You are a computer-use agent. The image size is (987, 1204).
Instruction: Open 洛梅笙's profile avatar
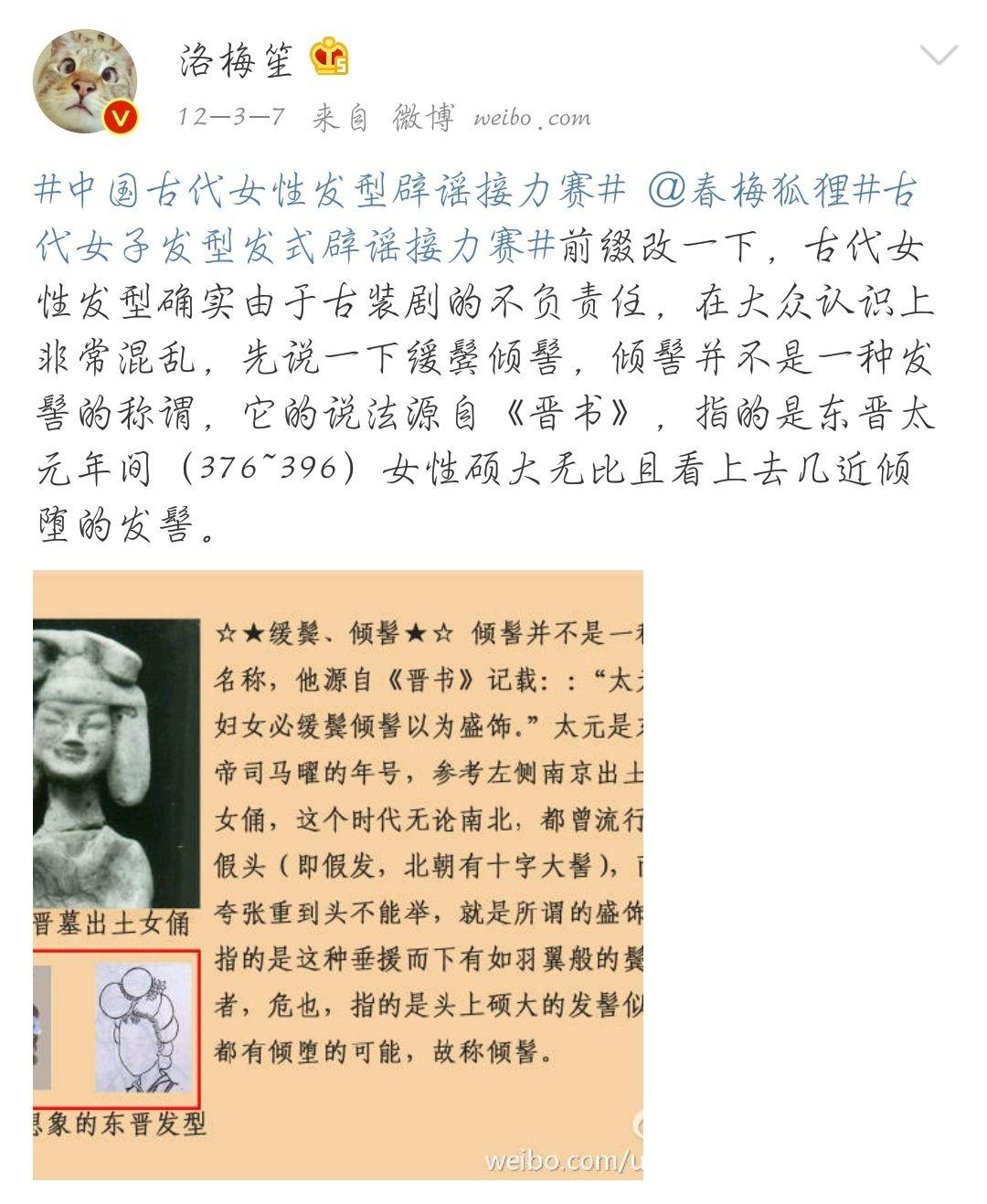pyautogui.click(x=85, y=82)
